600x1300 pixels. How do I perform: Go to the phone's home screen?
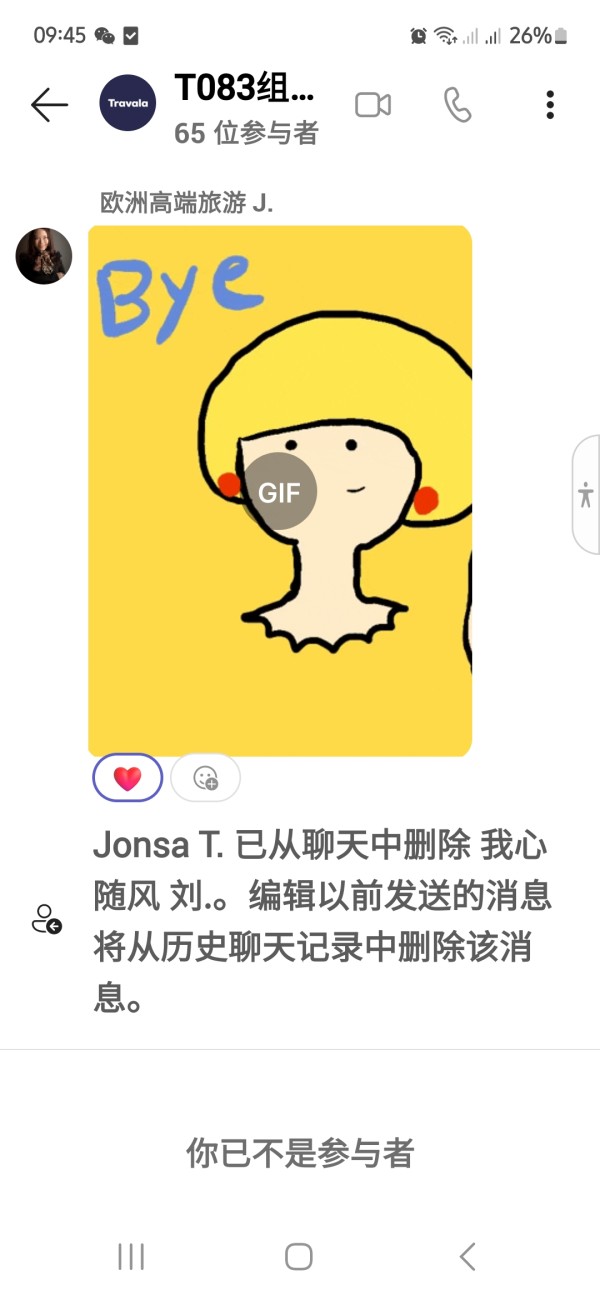(299, 1256)
